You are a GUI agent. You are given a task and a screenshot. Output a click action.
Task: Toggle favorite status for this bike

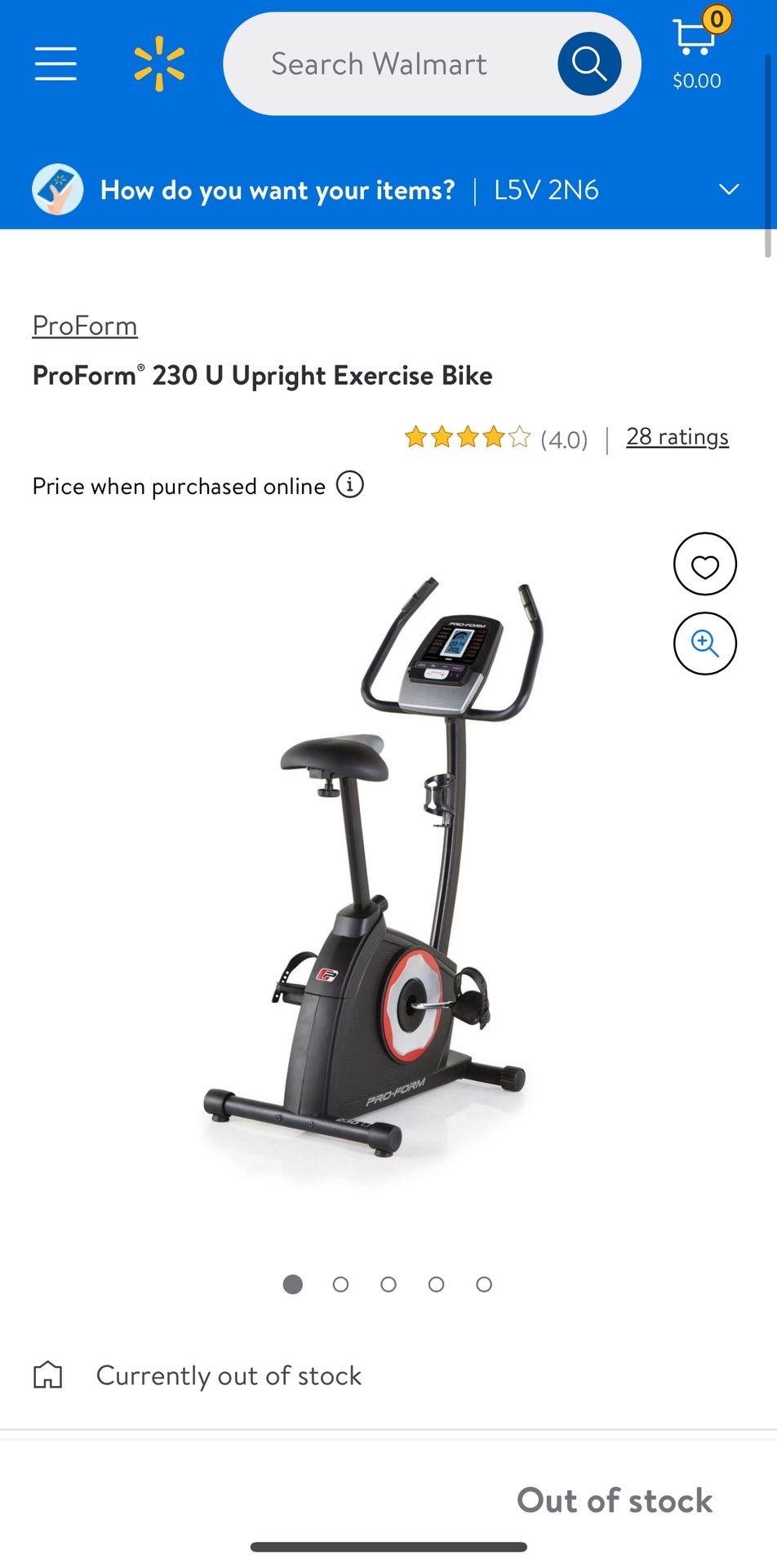(704, 564)
